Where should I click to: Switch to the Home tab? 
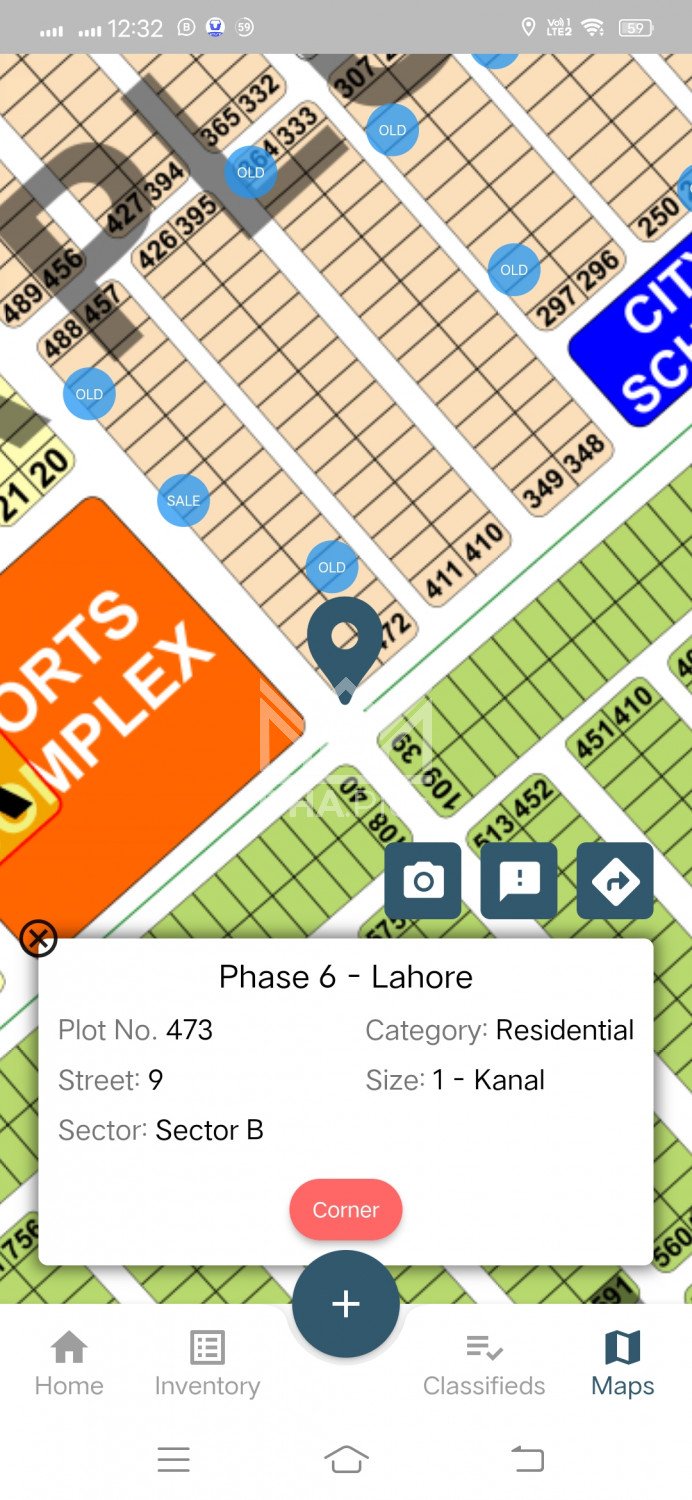[69, 1364]
